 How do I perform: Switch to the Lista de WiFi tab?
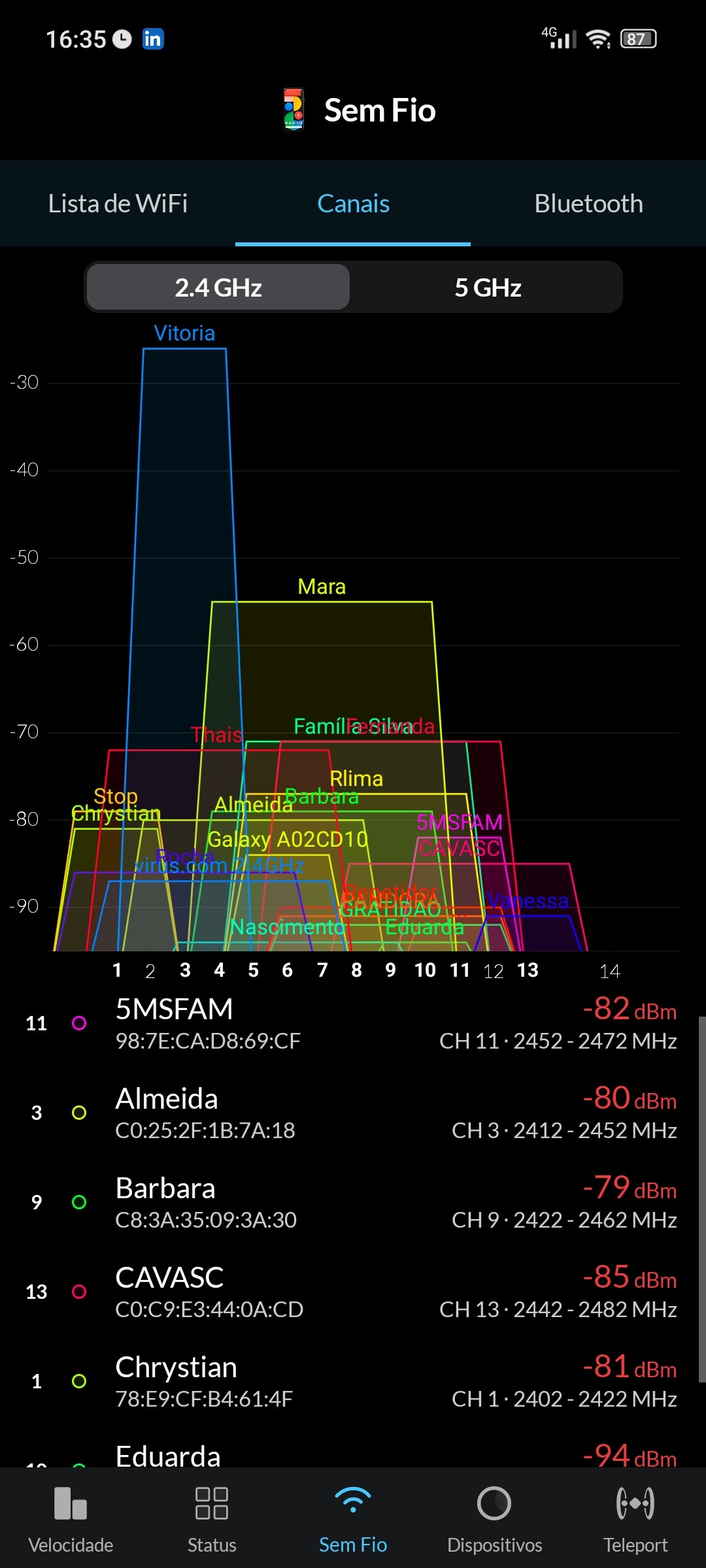tap(118, 204)
